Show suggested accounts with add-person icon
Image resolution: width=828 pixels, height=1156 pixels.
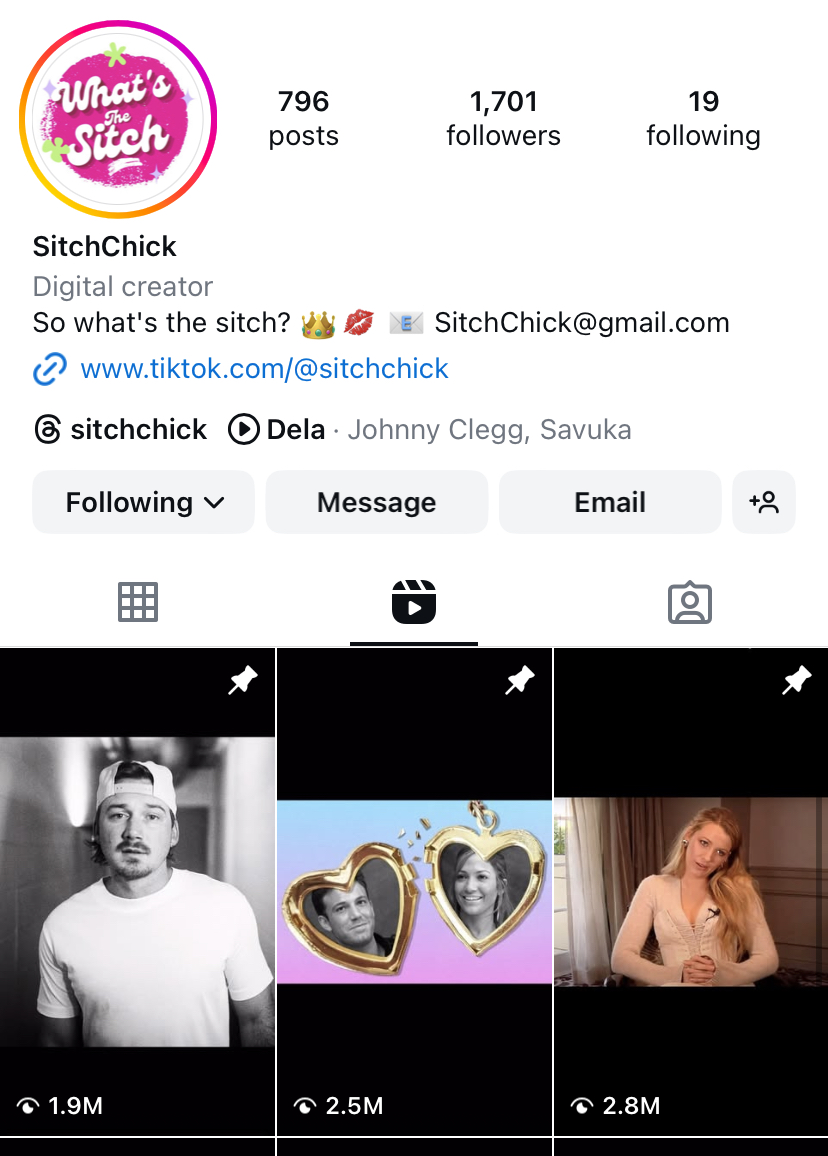coord(764,502)
